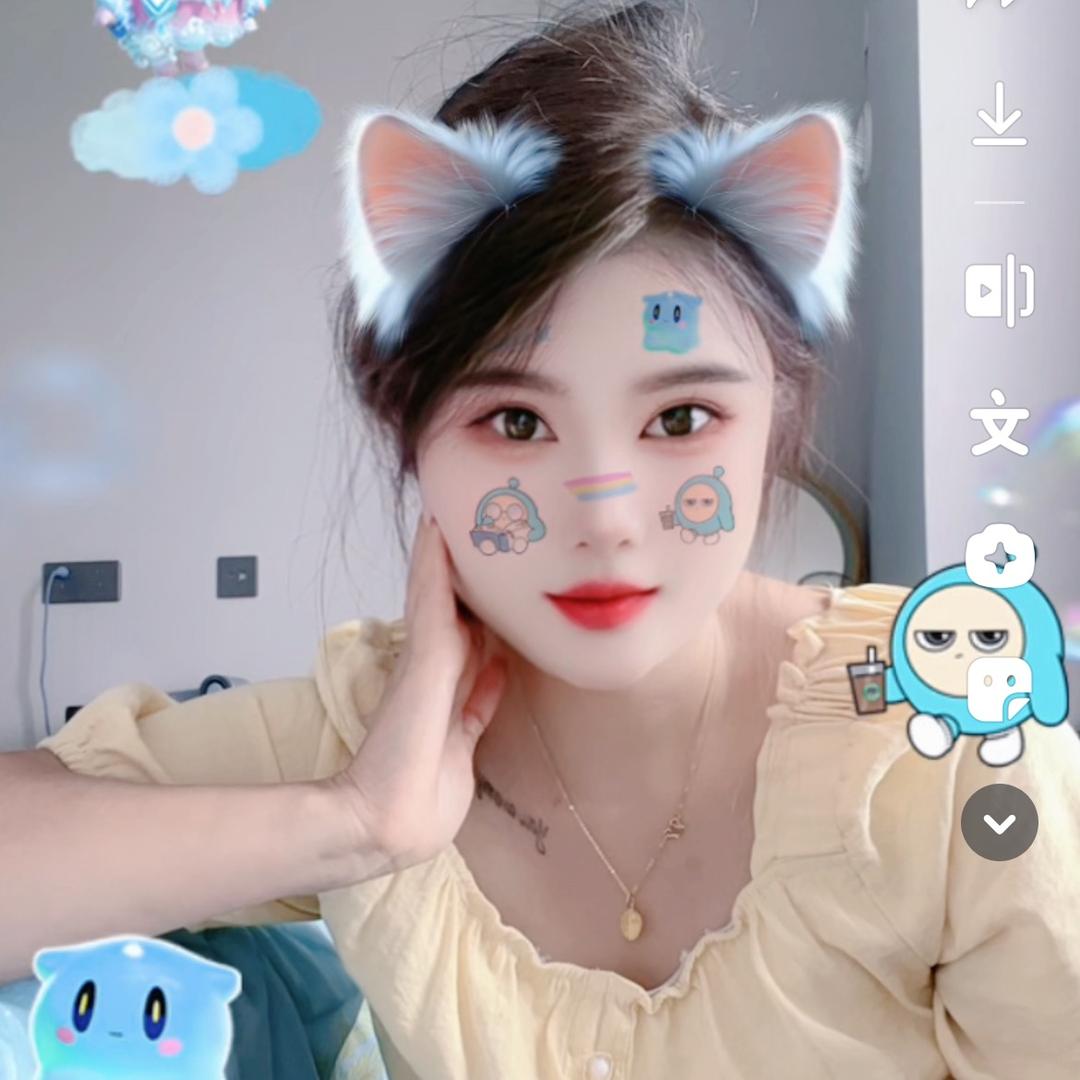
Task: Open the sticker picker
Action: coord(999,690)
